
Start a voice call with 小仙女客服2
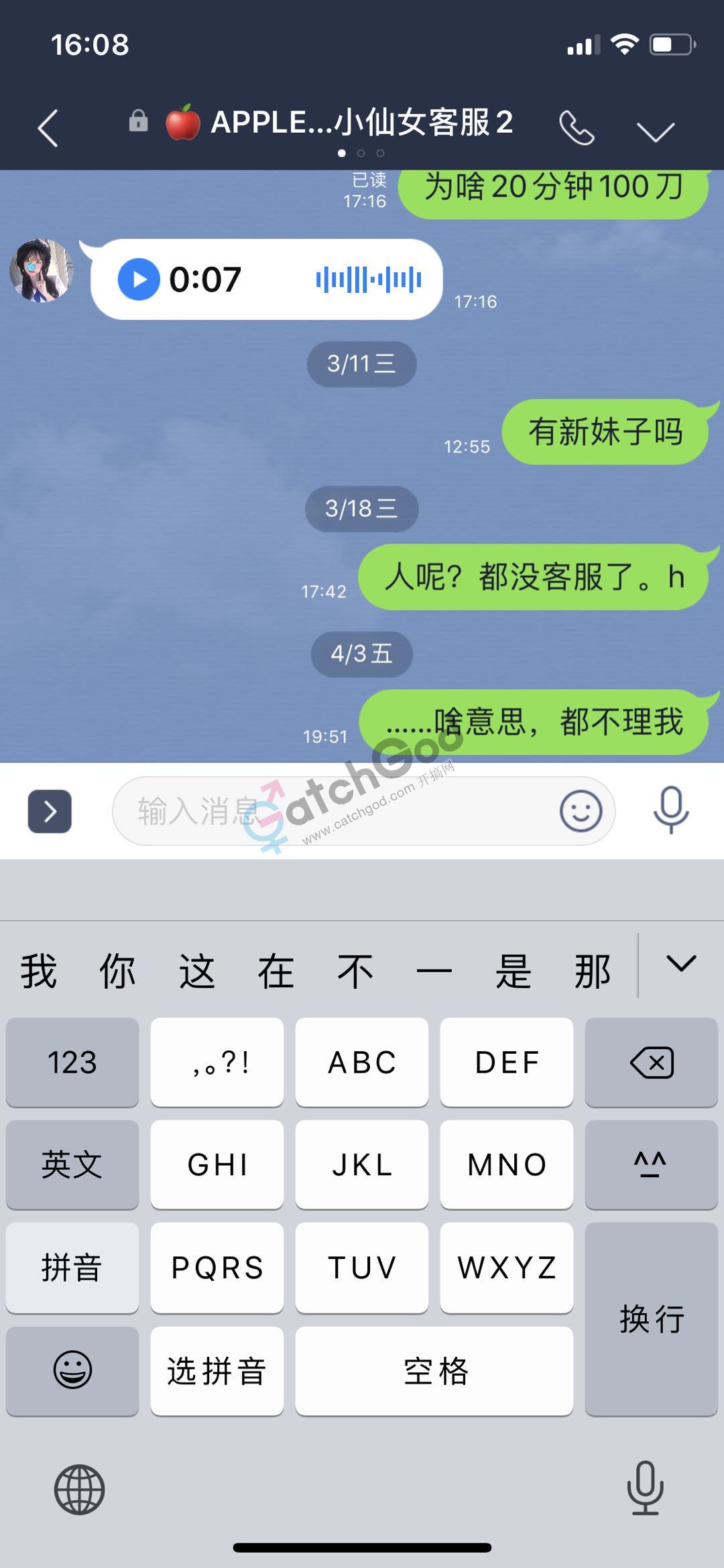[576, 127]
